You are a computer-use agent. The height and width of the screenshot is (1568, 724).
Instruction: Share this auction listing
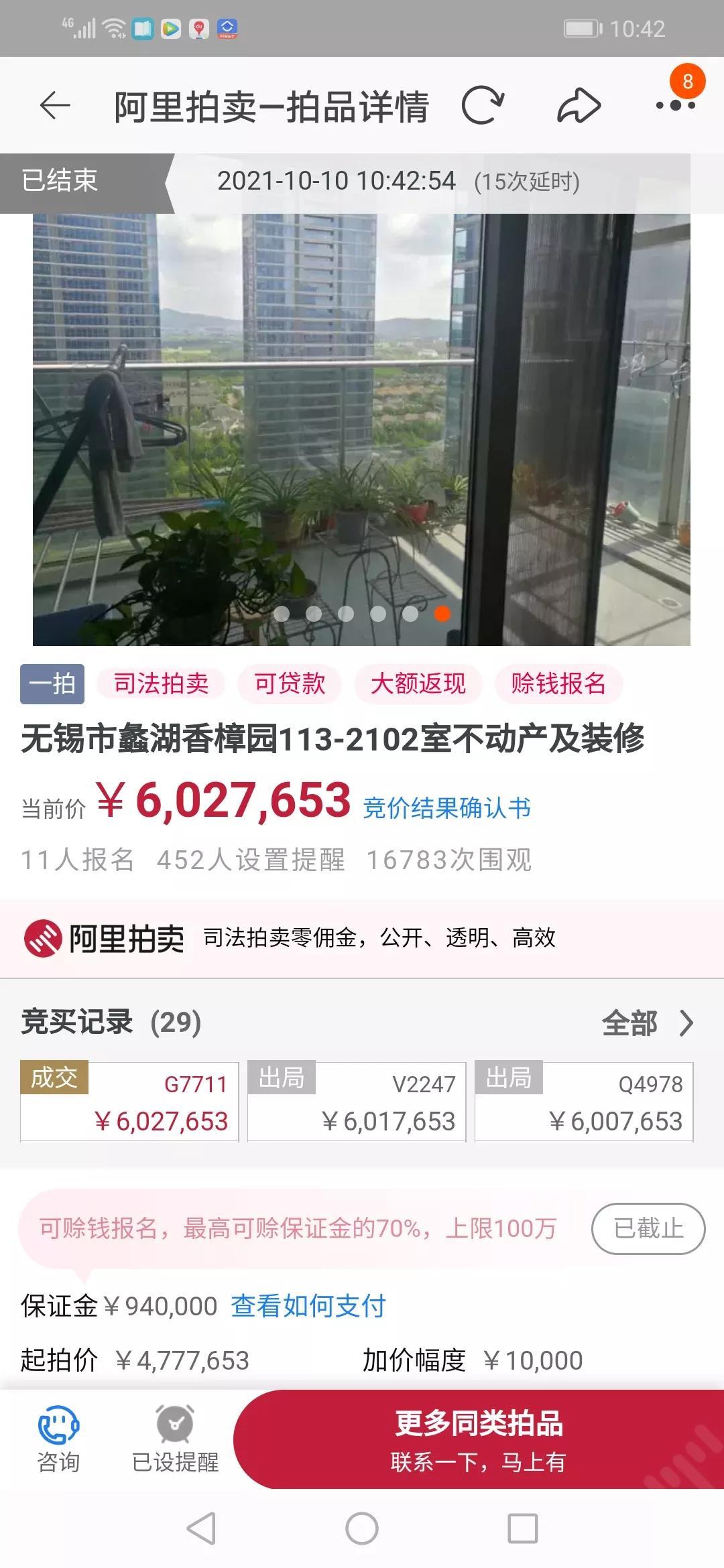(x=579, y=106)
